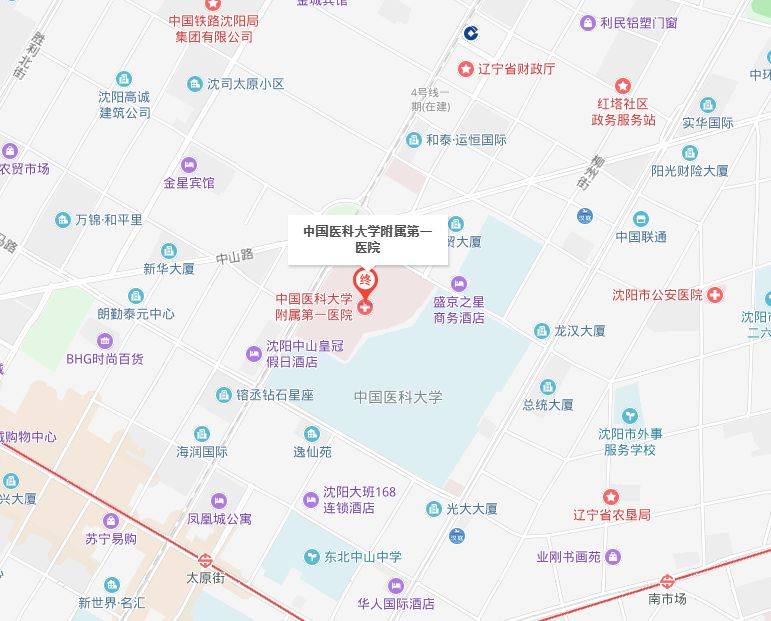Tap the 南市场 metro station icon

pyautogui.click(x=667, y=582)
